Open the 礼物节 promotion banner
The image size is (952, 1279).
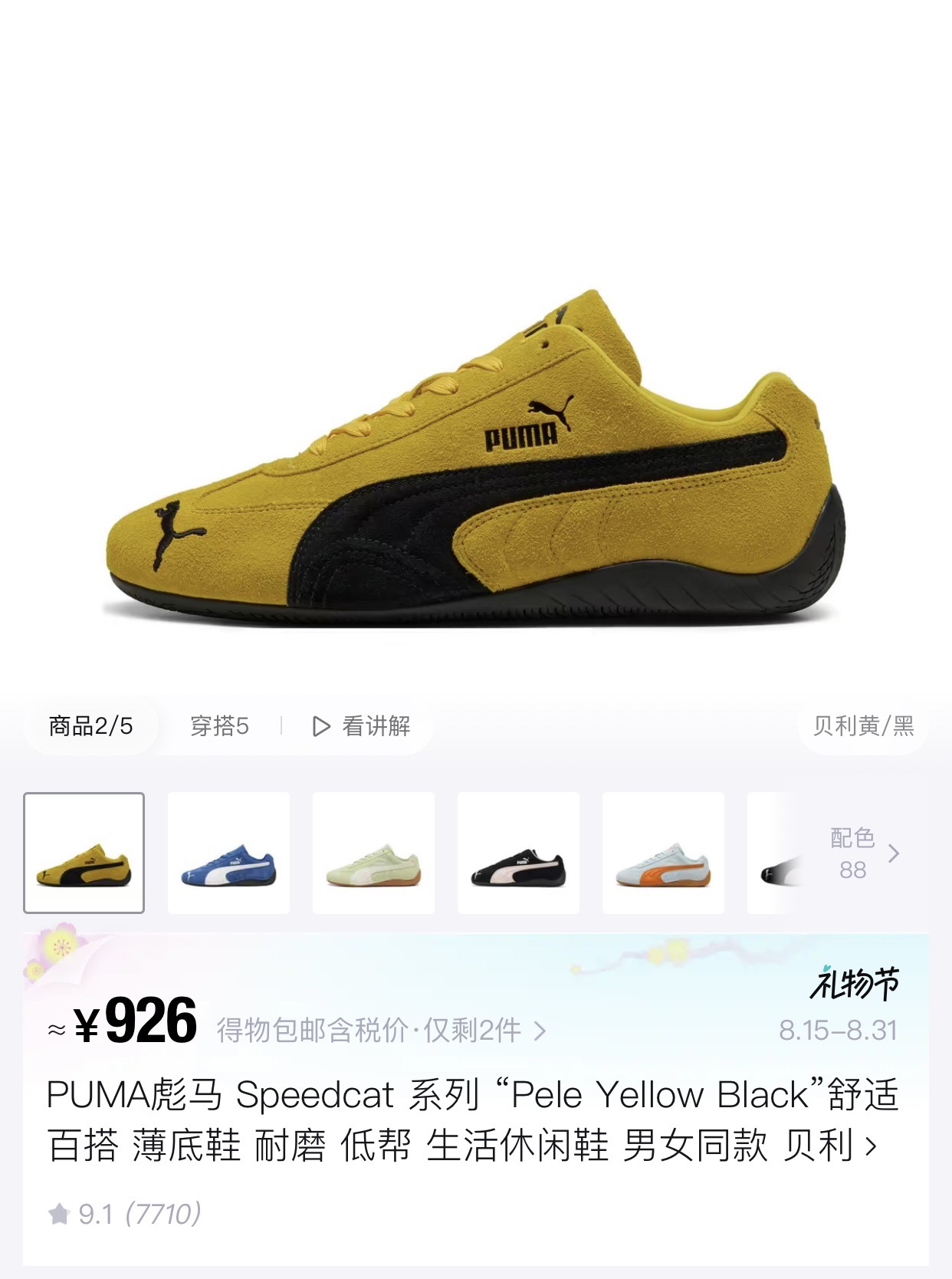pyautogui.click(x=854, y=985)
